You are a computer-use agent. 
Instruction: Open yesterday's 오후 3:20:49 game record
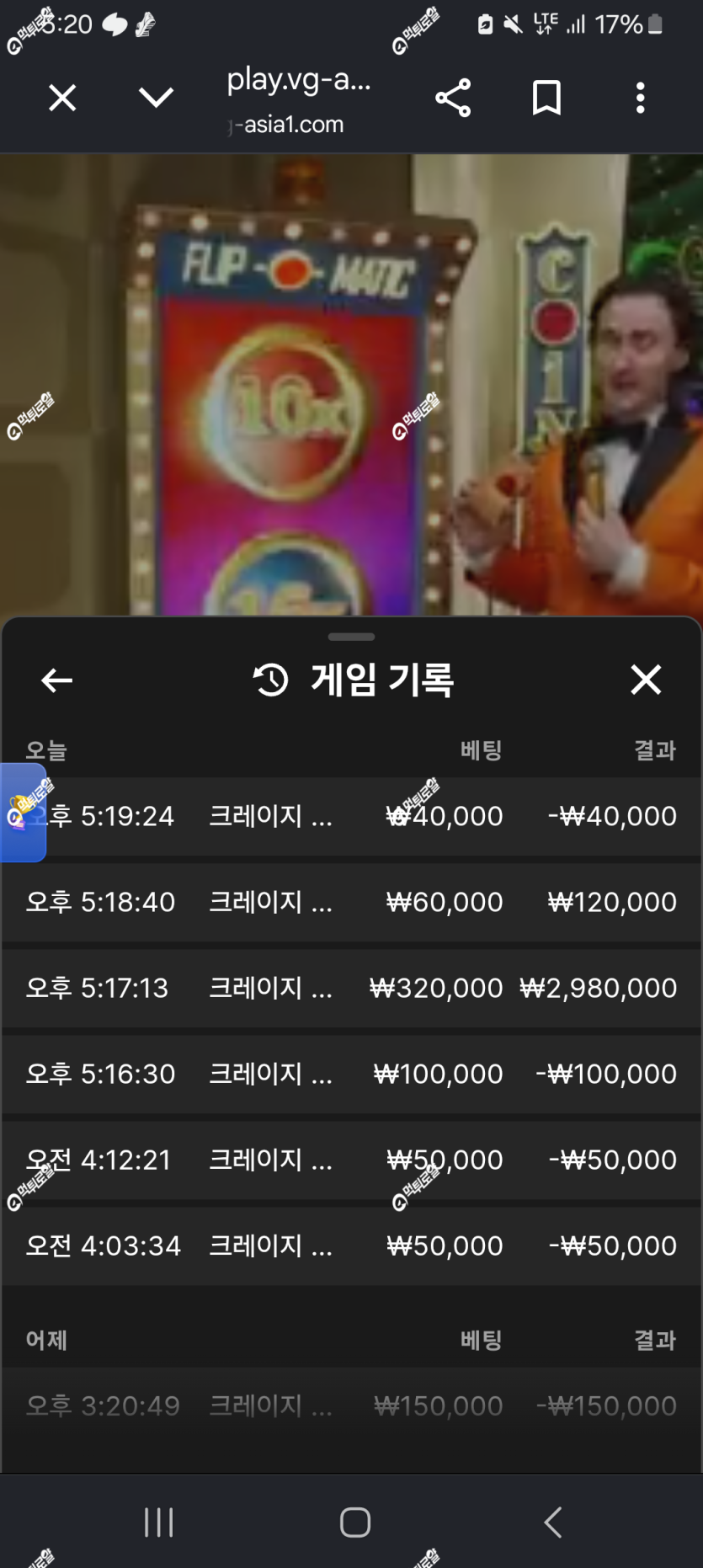[x=352, y=1405]
